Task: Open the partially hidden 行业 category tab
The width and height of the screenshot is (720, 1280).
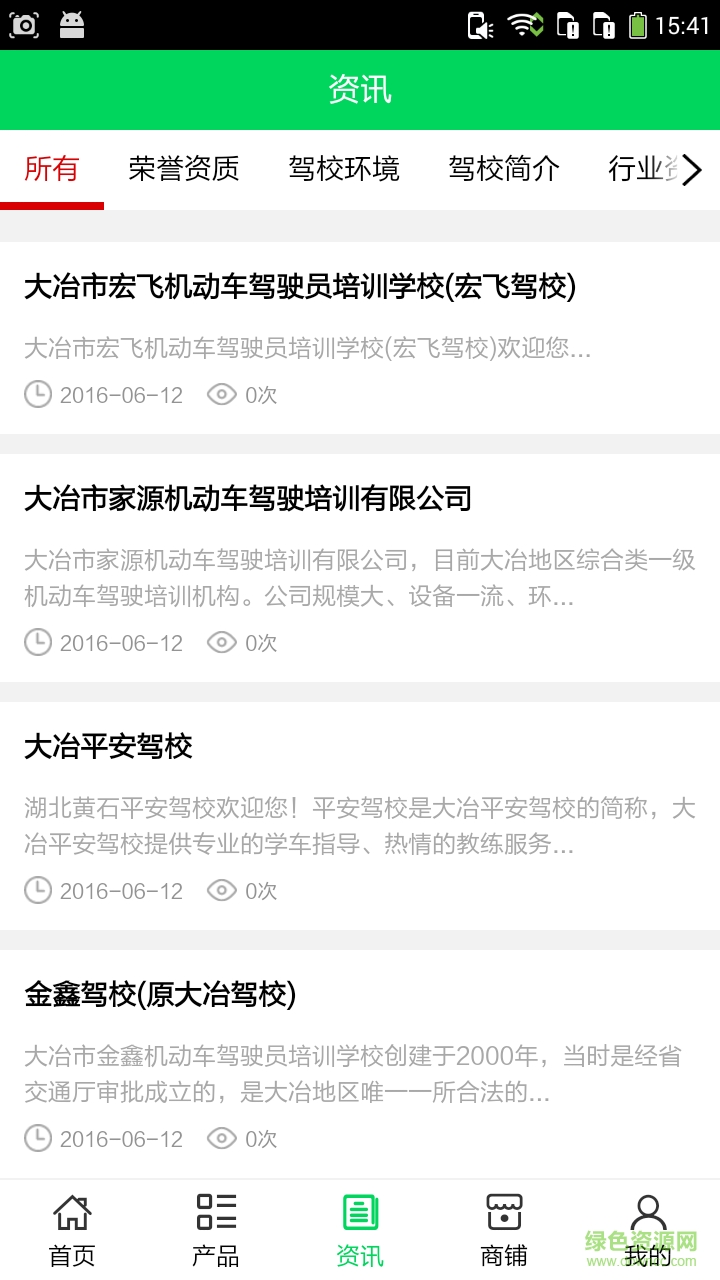Action: [x=636, y=170]
